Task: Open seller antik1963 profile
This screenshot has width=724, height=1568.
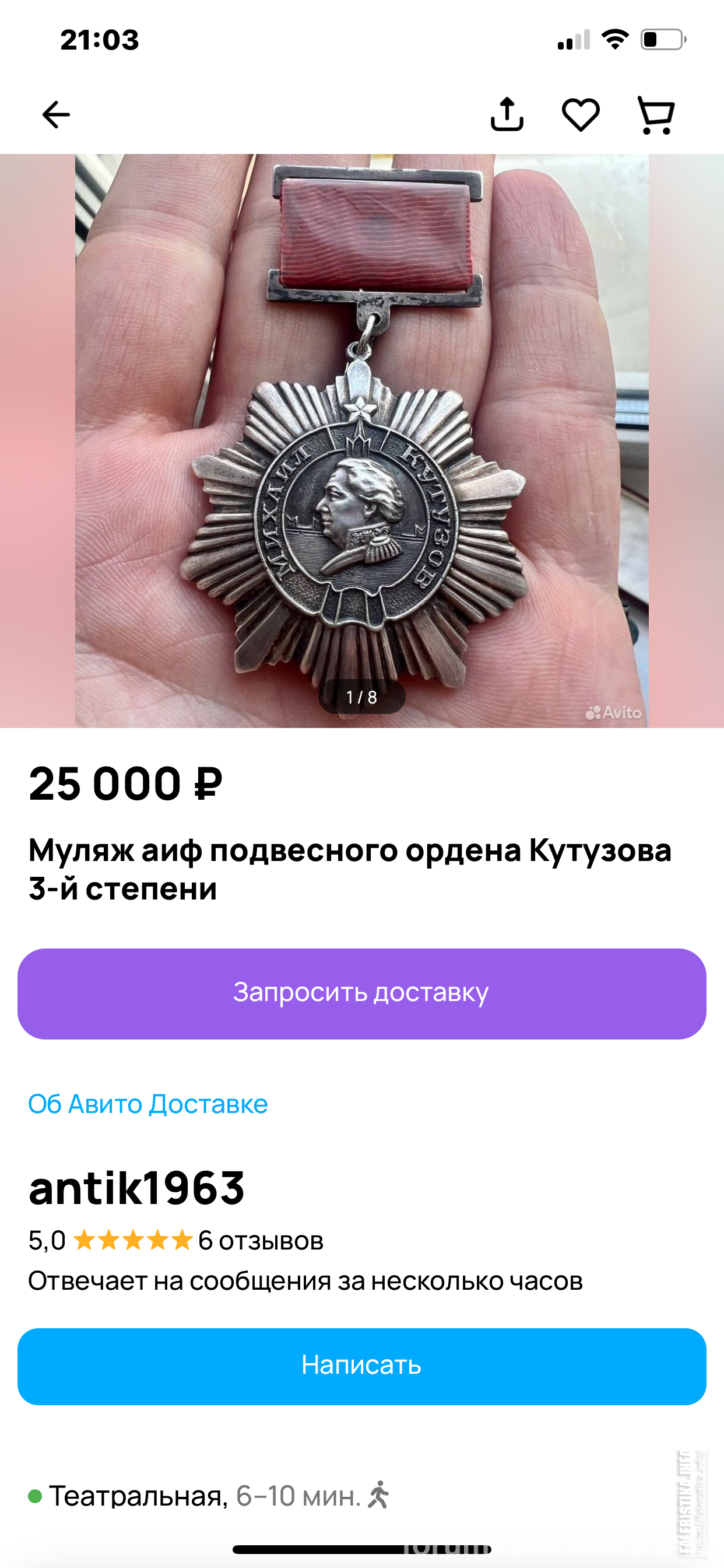Action: point(136,1188)
